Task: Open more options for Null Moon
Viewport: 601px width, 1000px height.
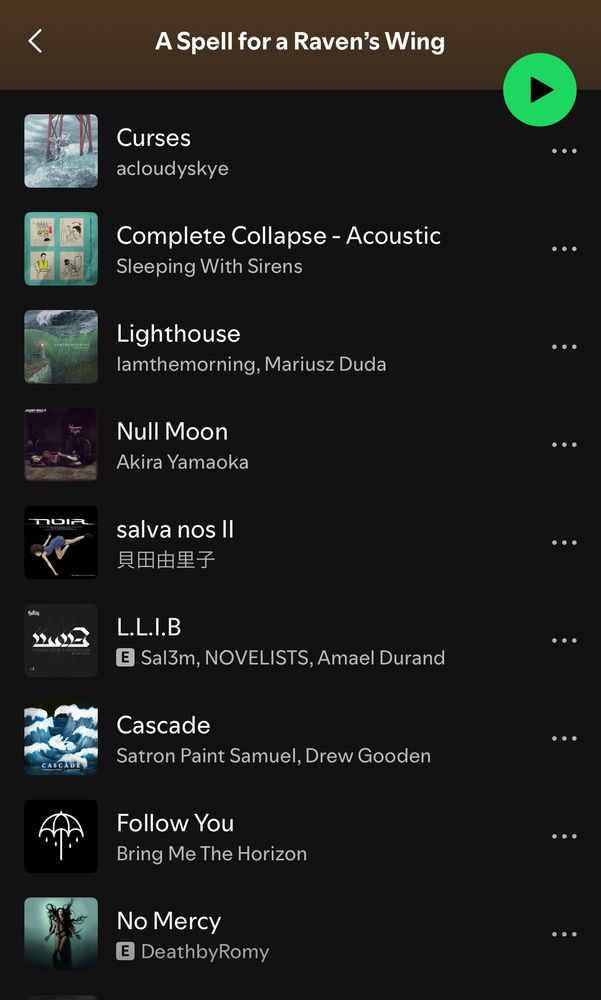Action: coord(564,445)
